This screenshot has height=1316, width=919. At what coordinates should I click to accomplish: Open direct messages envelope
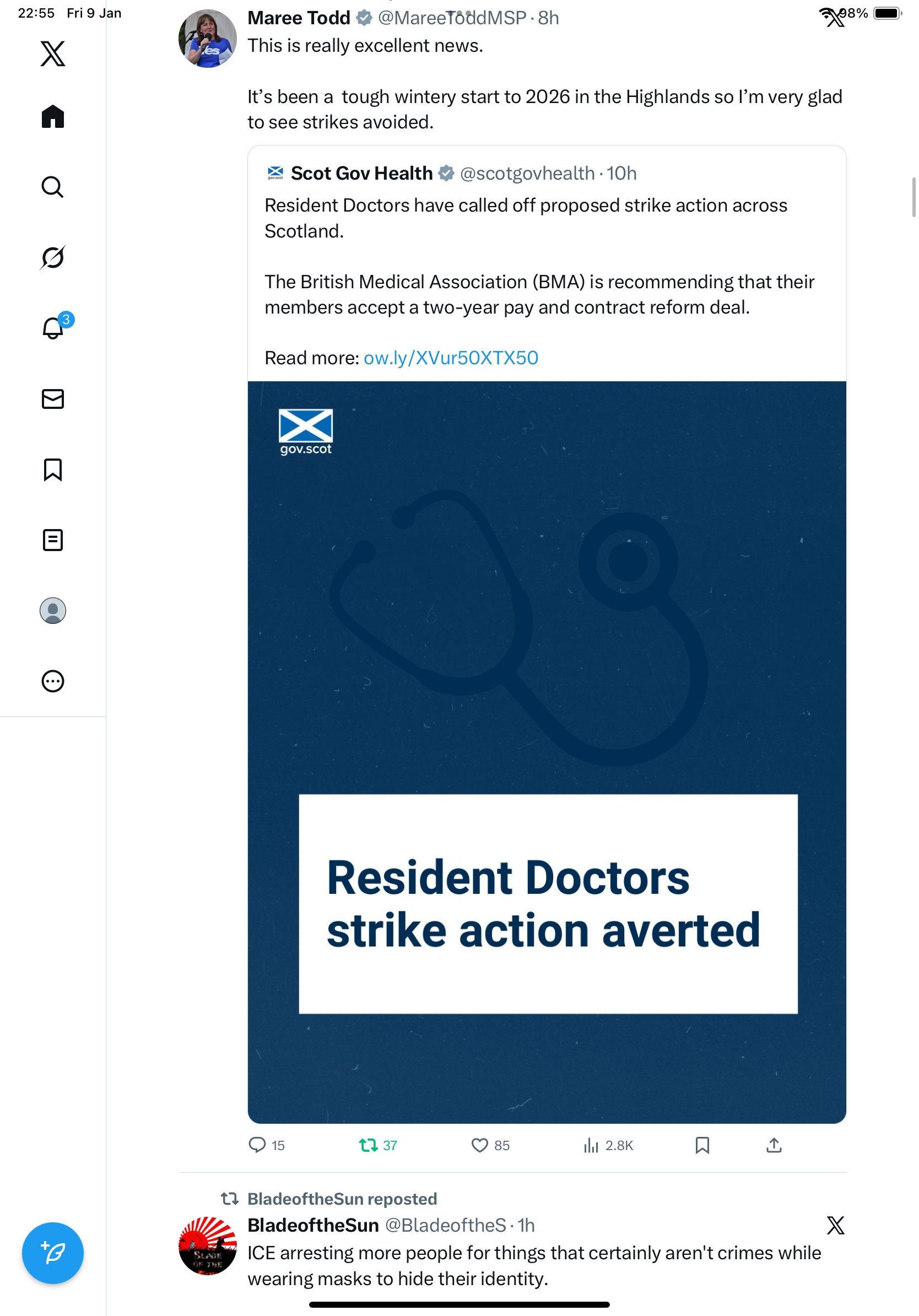tap(53, 399)
